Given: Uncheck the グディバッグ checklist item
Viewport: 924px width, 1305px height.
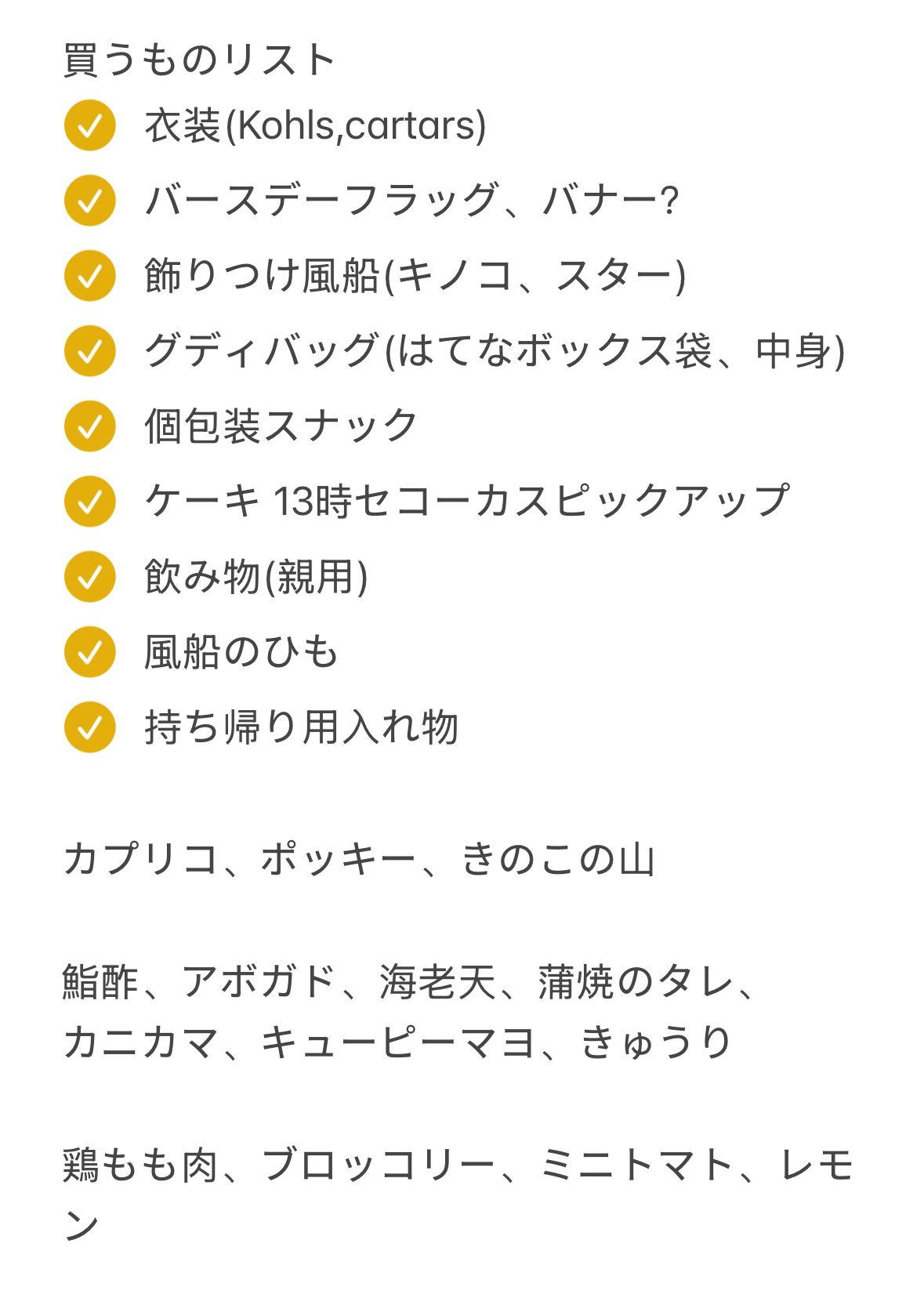Looking at the screenshot, I should 90,351.
